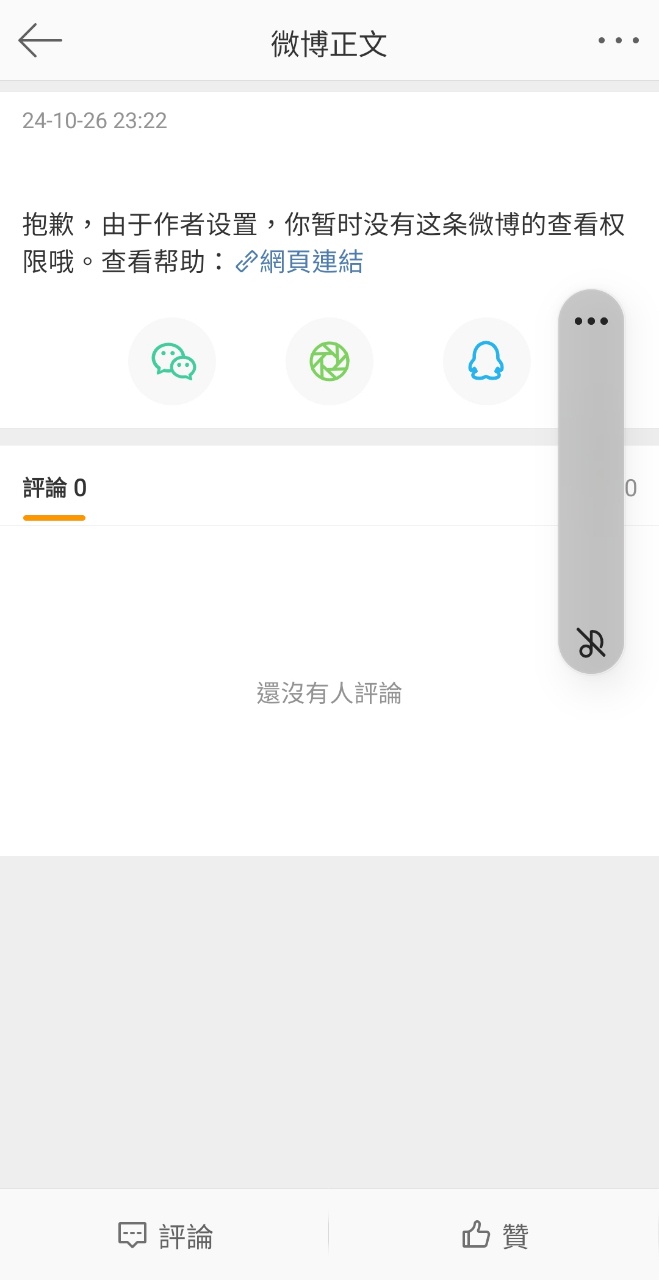Expand the floating panel's three dots
The image size is (659, 1280).
[x=591, y=322]
